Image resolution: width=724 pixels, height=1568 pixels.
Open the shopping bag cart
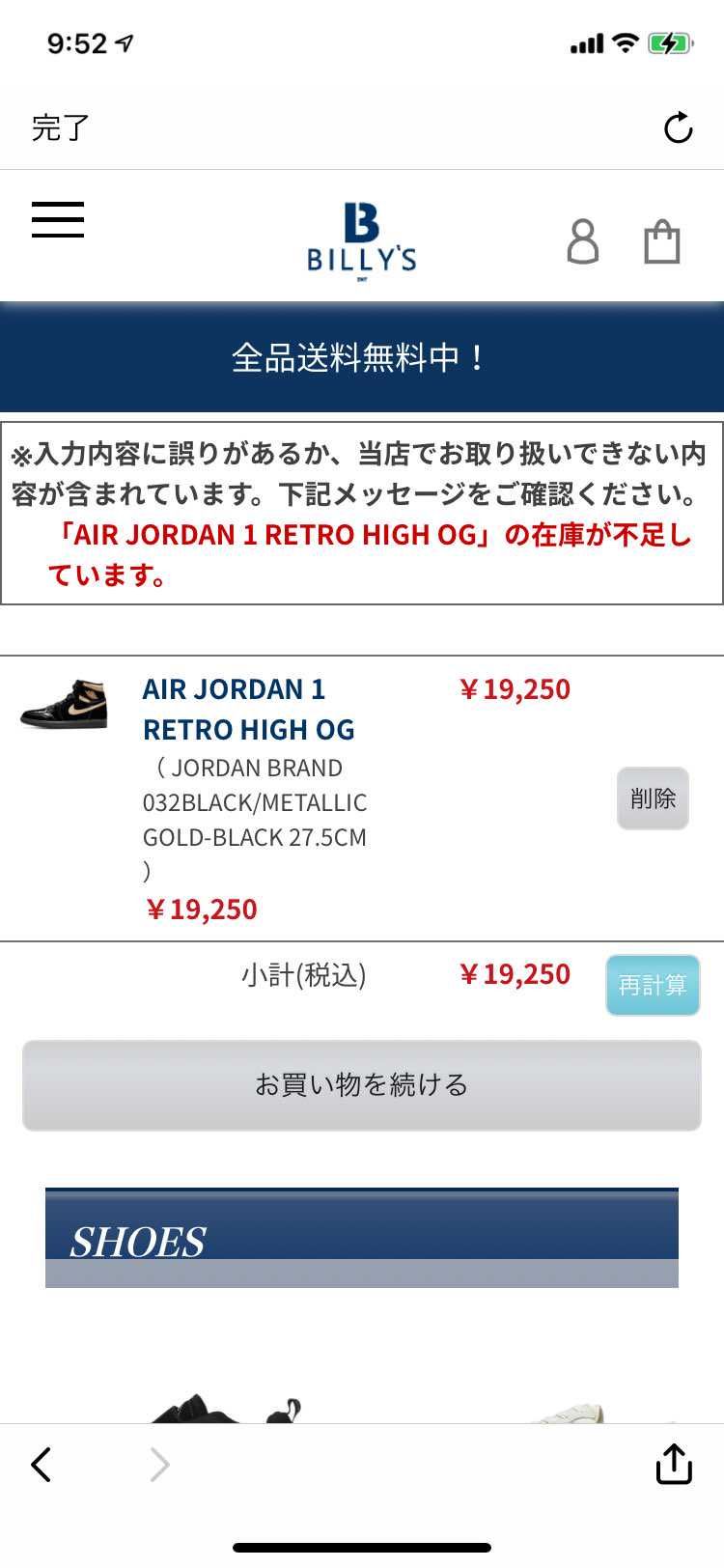(x=662, y=241)
